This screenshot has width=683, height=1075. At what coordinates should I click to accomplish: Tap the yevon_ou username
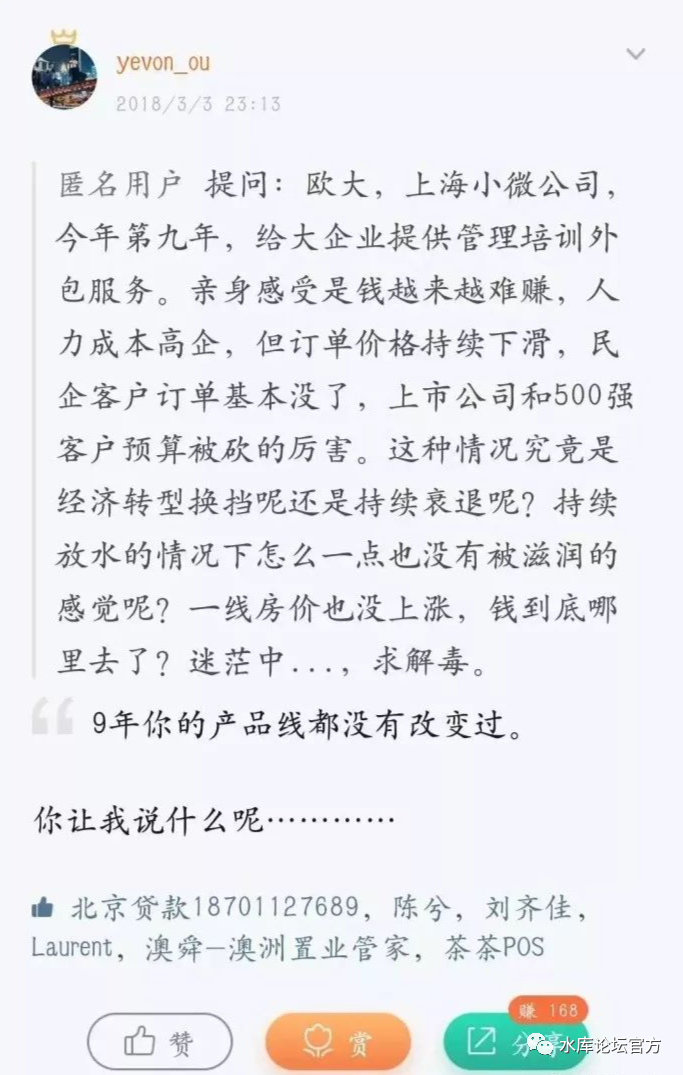coord(163,62)
